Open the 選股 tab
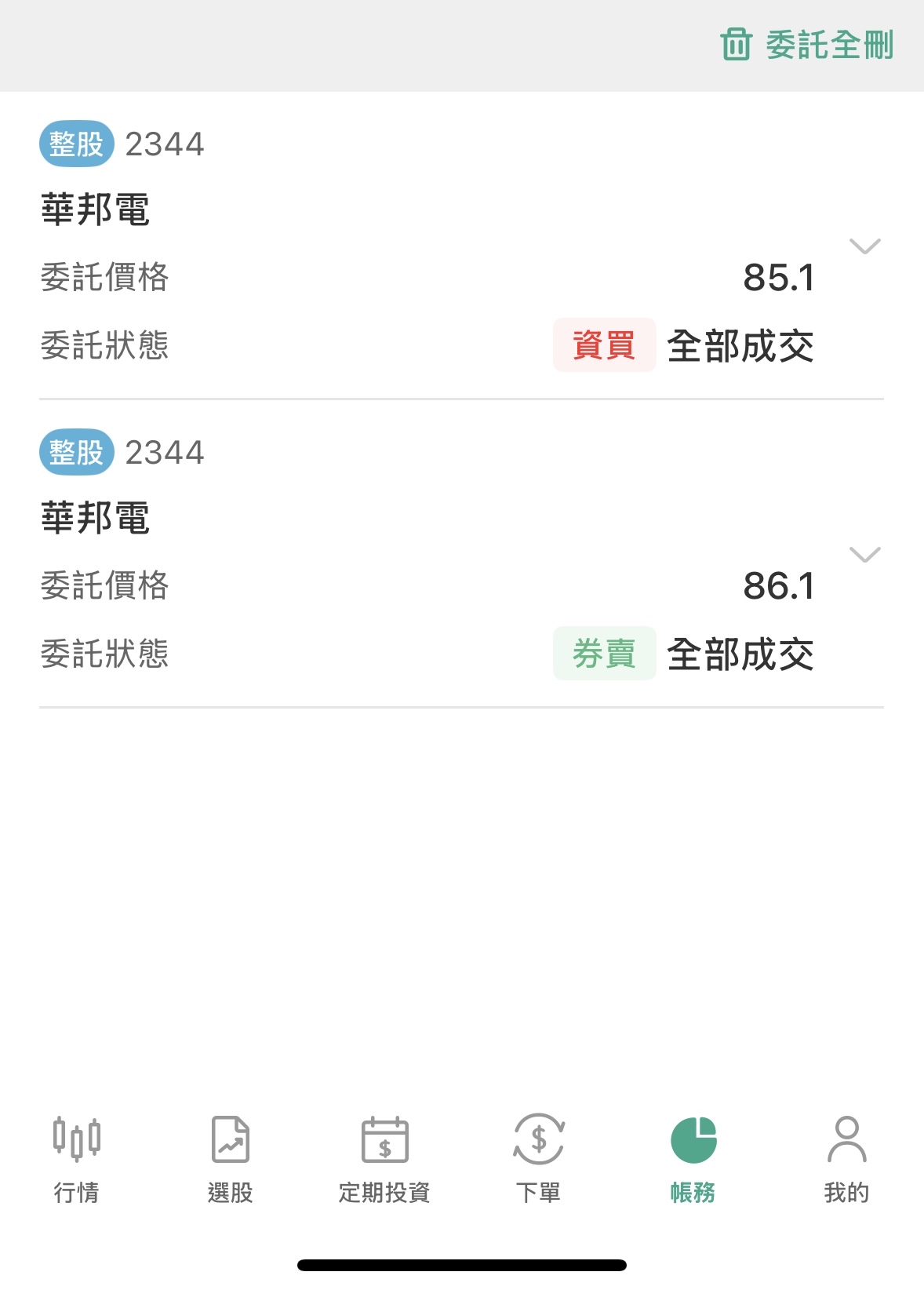This screenshot has width=924, height=1290. point(231,1158)
